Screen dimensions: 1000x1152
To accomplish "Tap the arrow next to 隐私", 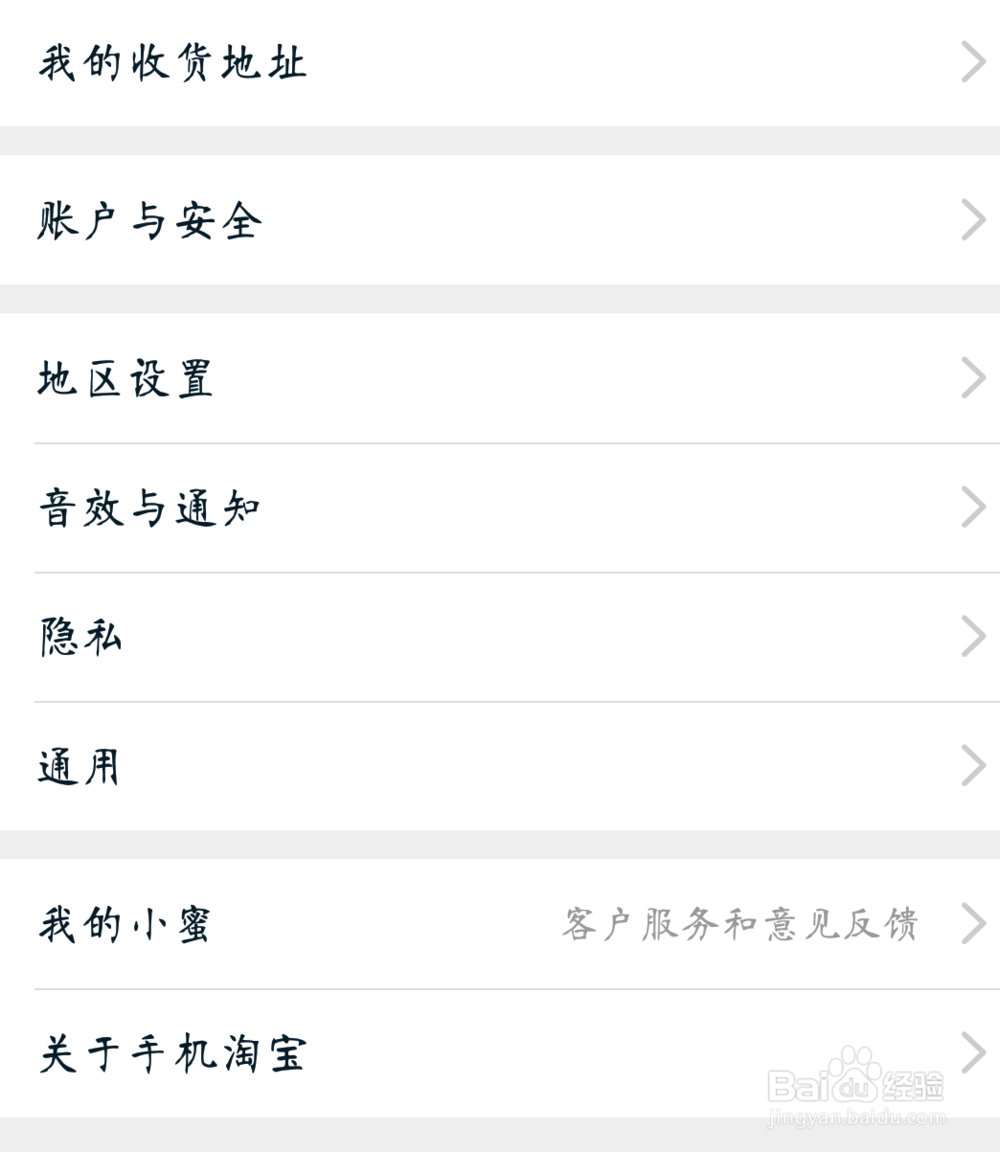I will click(973, 636).
